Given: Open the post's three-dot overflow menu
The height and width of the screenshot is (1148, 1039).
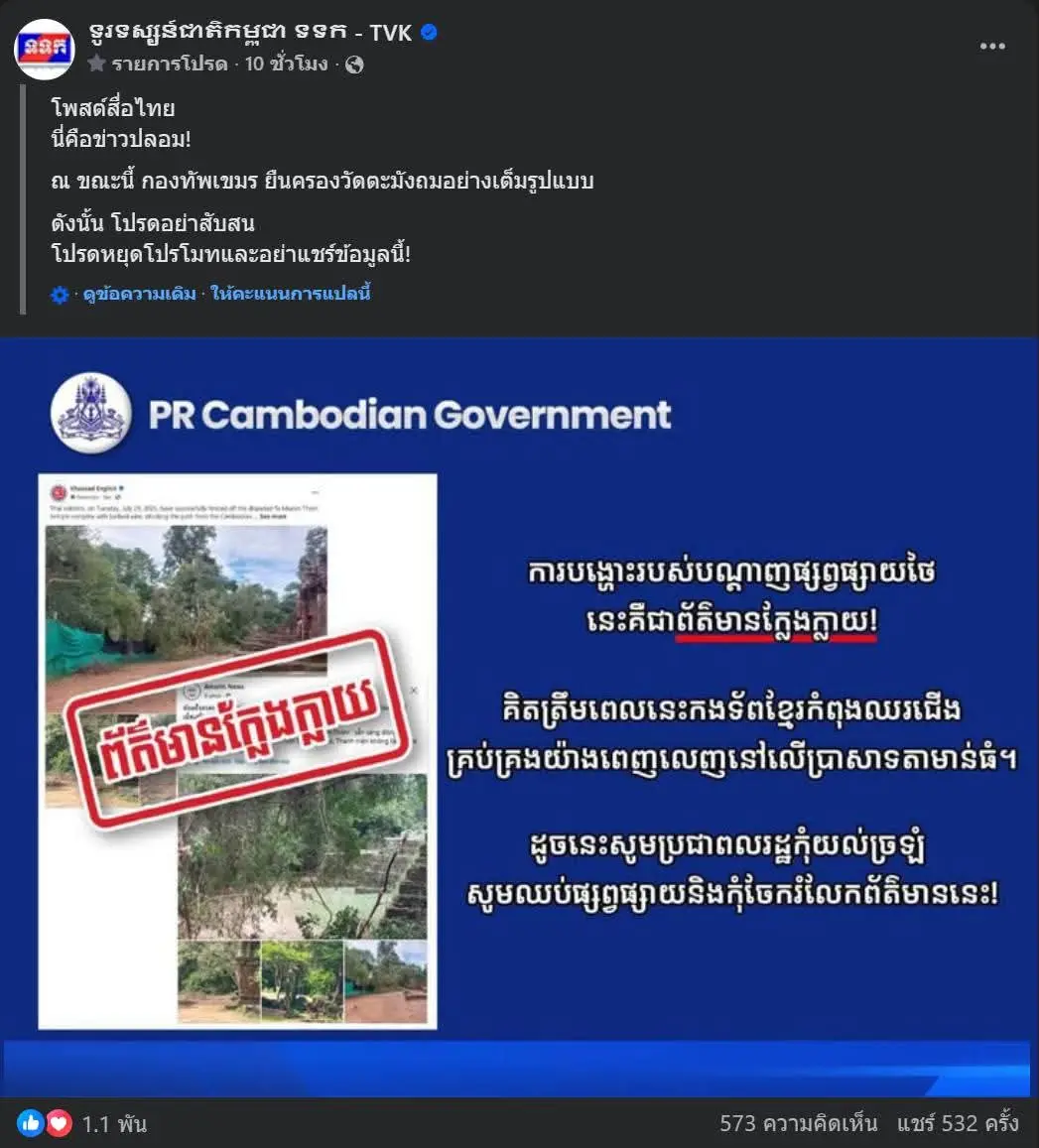Looking at the screenshot, I should pos(991,47).
